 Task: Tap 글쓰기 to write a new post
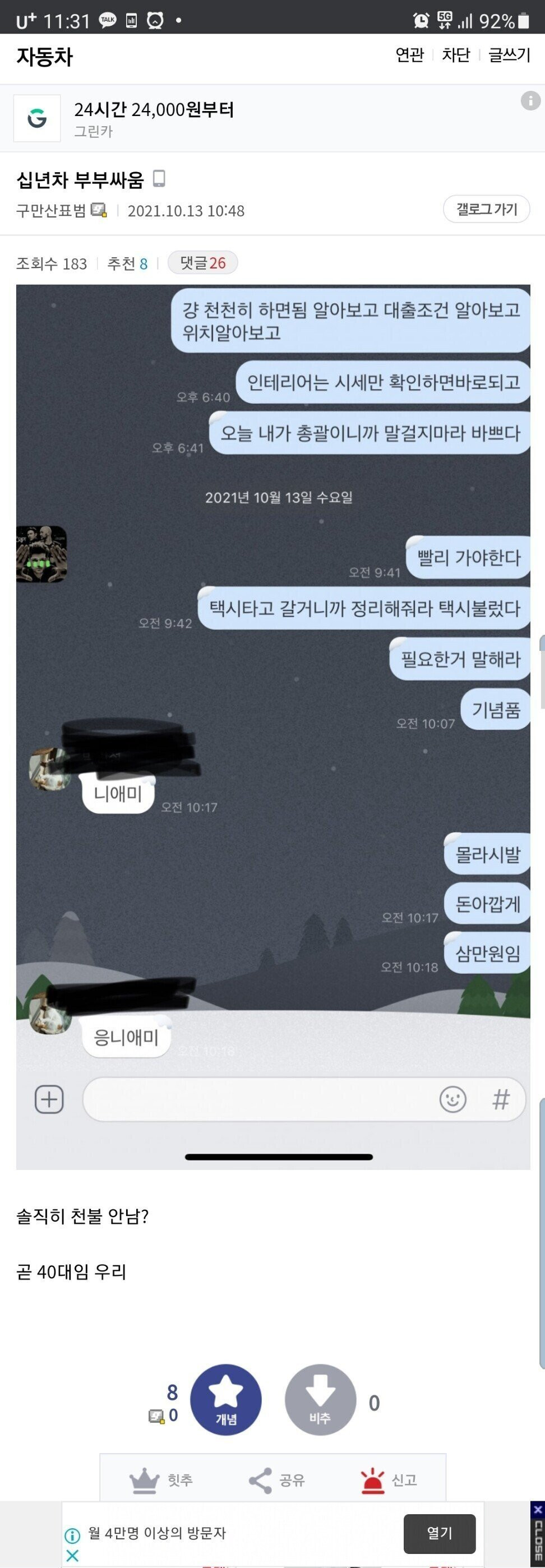509,55
